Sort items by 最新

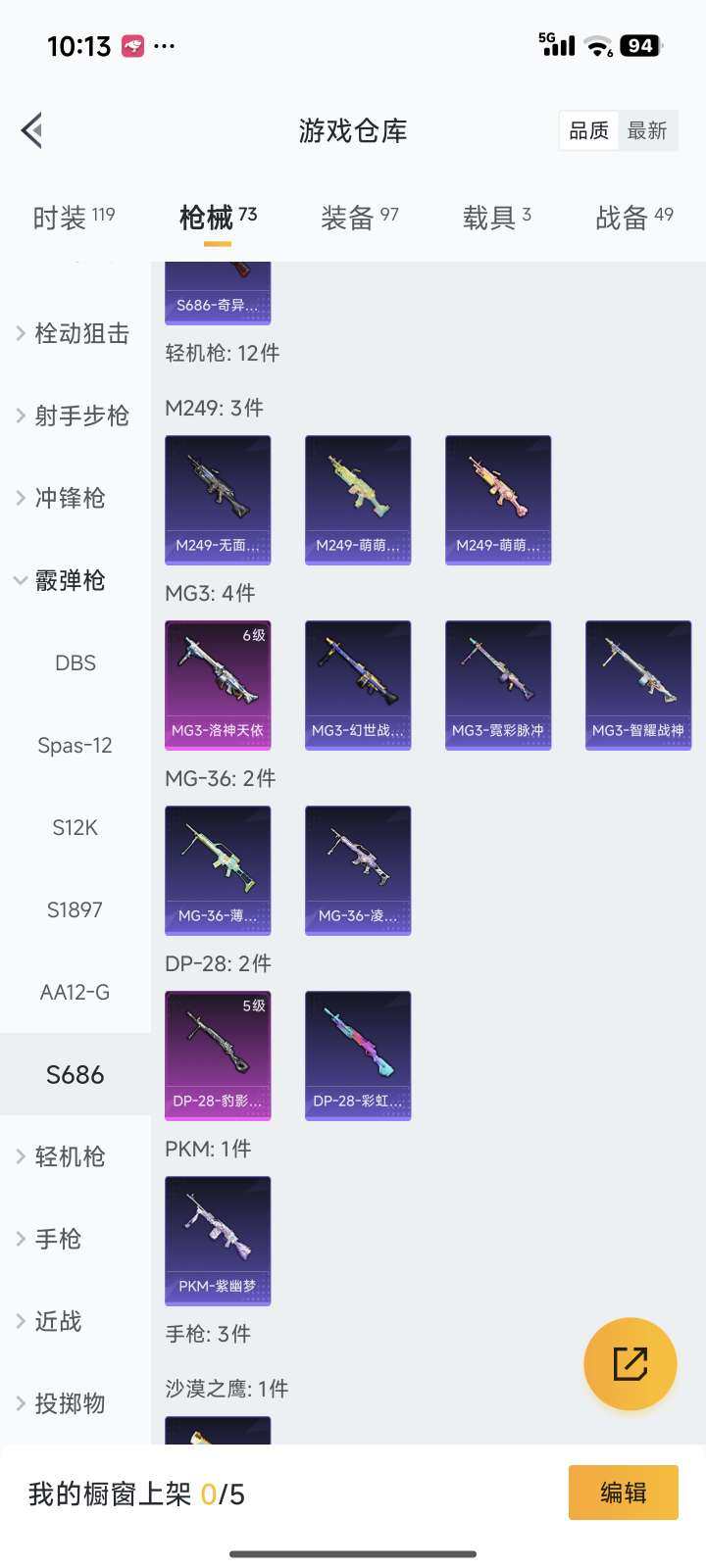(x=647, y=130)
